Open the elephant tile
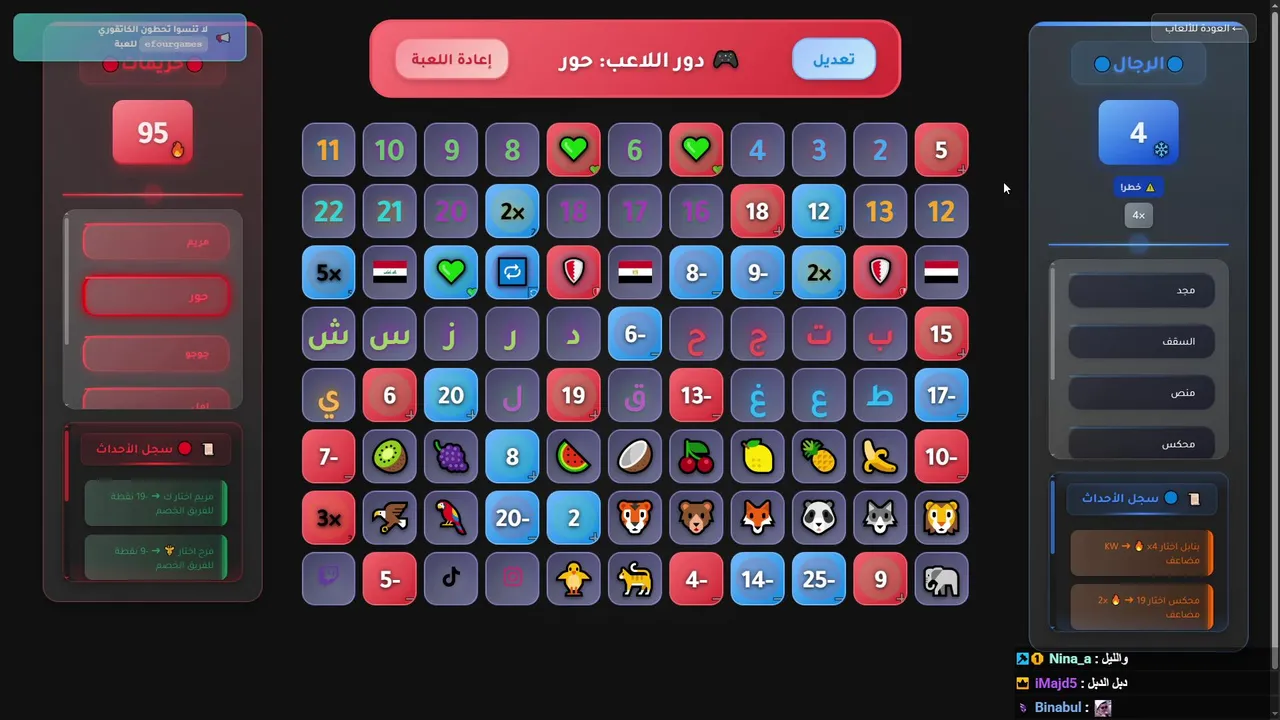The width and height of the screenshot is (1280, 720). 941,579
